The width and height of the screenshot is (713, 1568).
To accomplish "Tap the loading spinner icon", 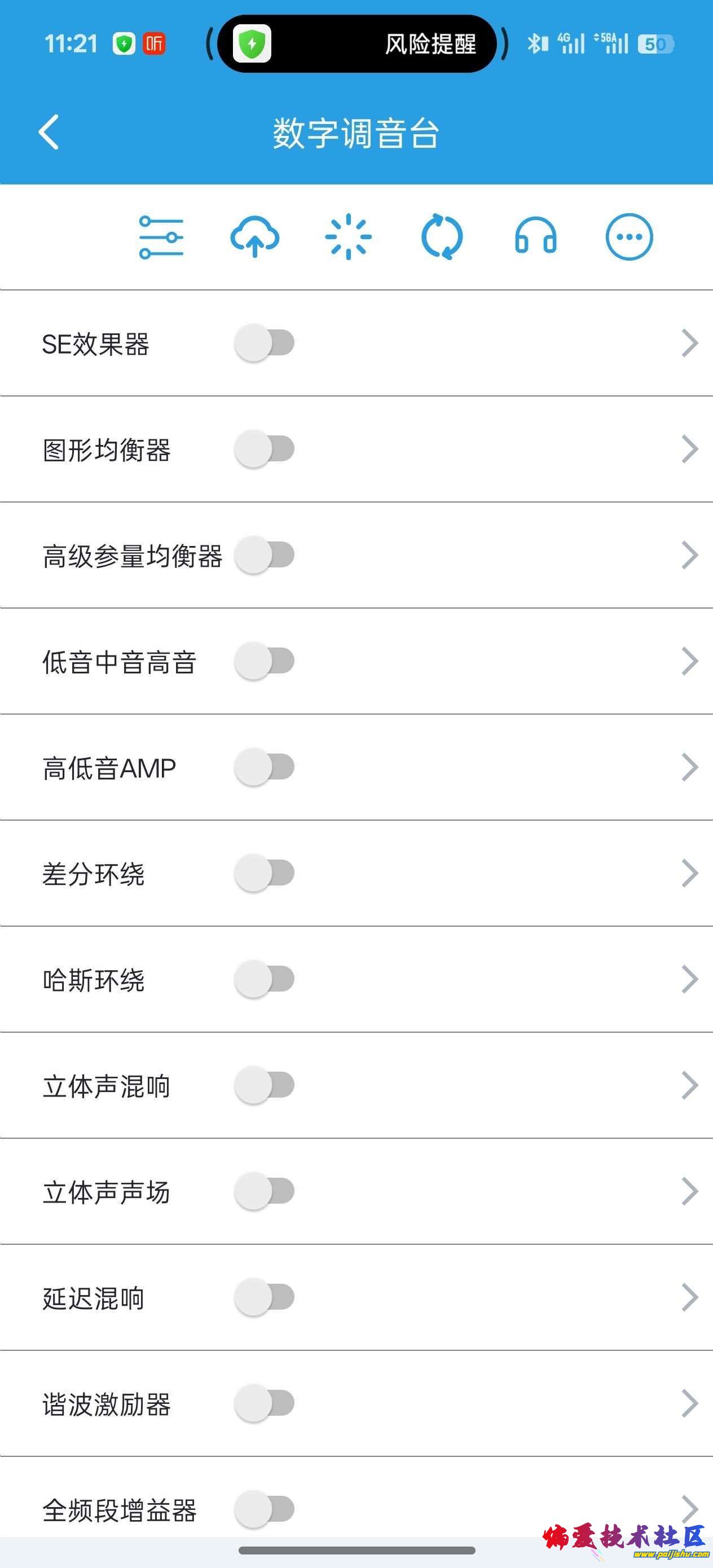I will tap(348, 237).
